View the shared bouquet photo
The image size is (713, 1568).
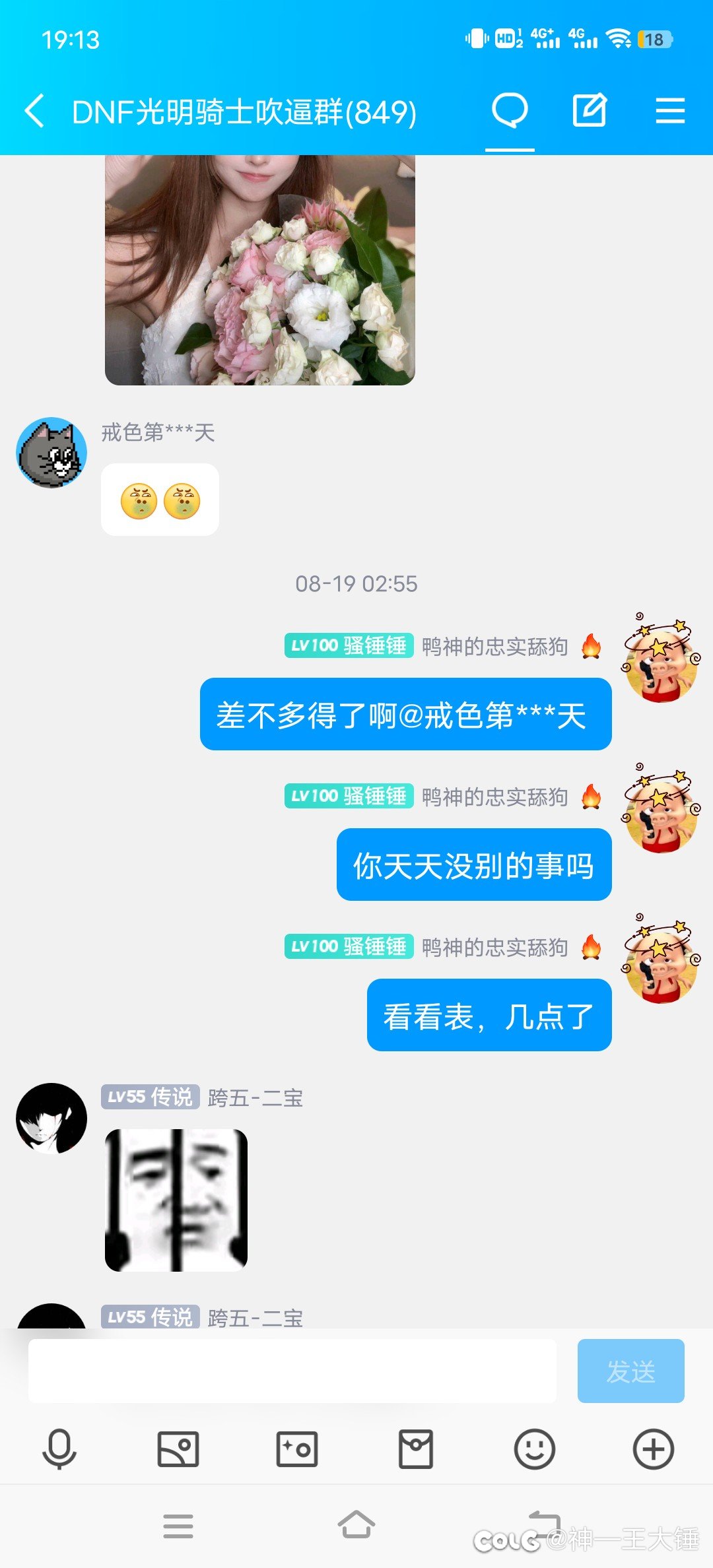point(259,271)
